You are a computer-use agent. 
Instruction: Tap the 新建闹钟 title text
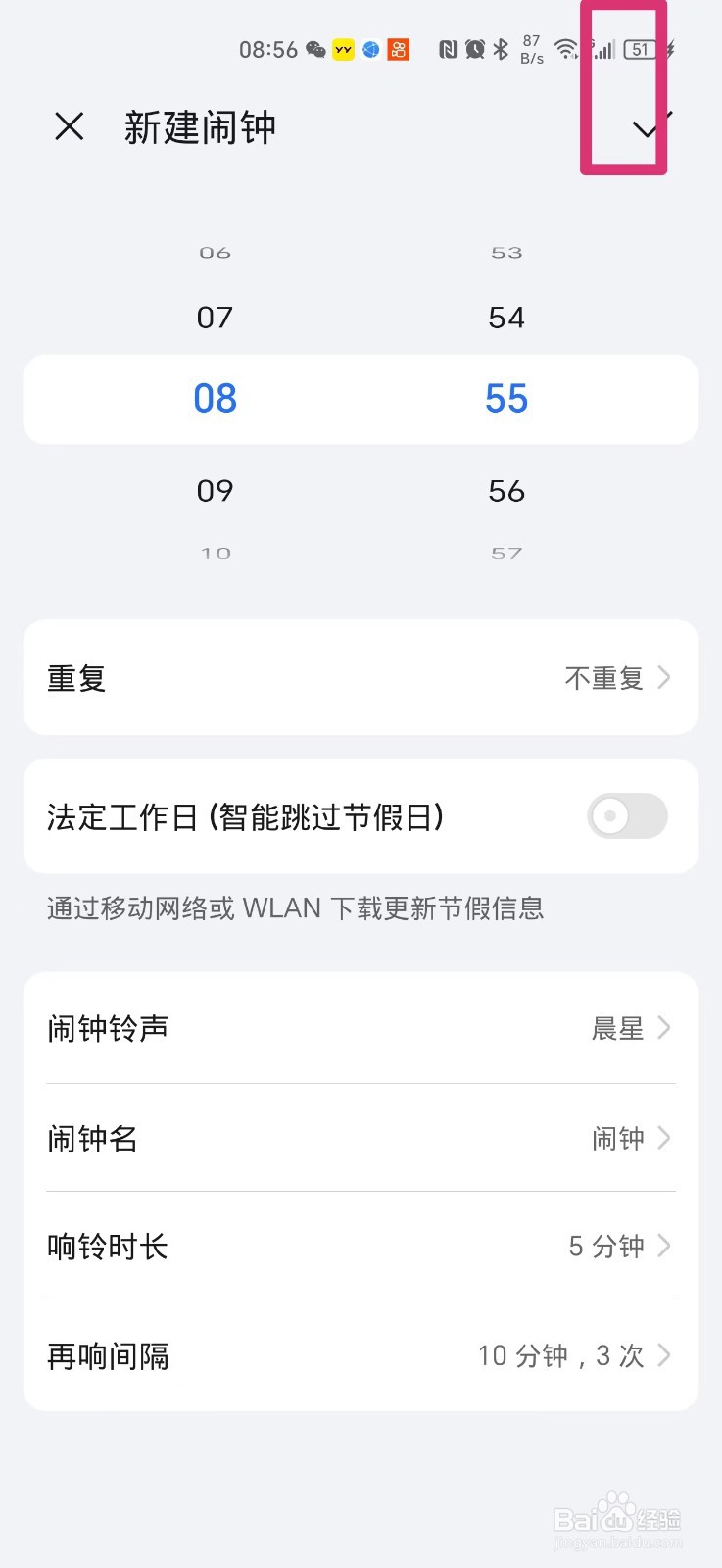[x=201, y=127]
